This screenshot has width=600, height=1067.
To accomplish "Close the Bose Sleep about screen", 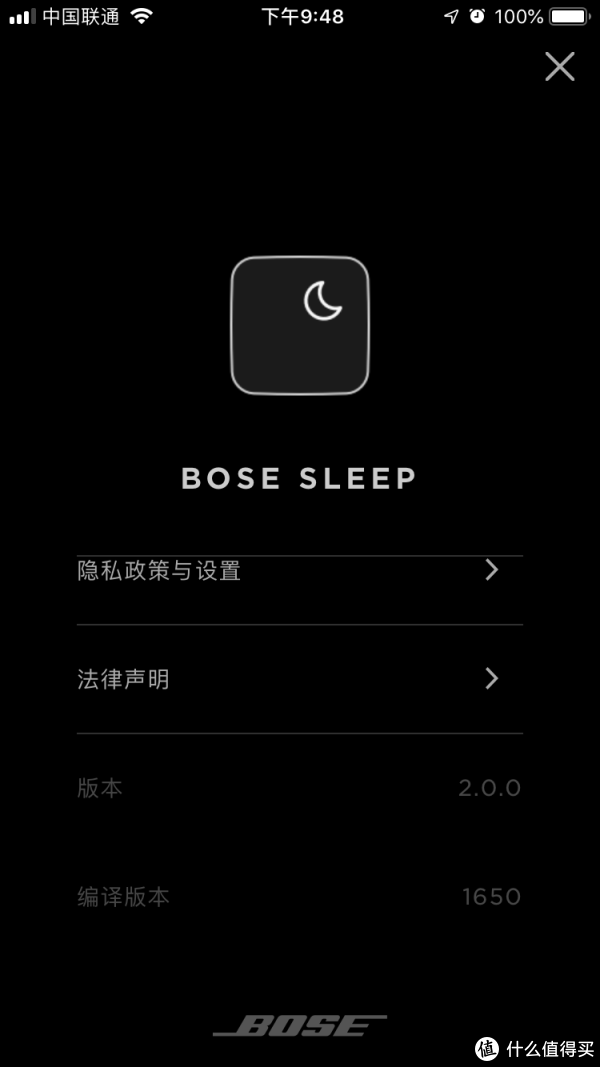I will (559, 67).
